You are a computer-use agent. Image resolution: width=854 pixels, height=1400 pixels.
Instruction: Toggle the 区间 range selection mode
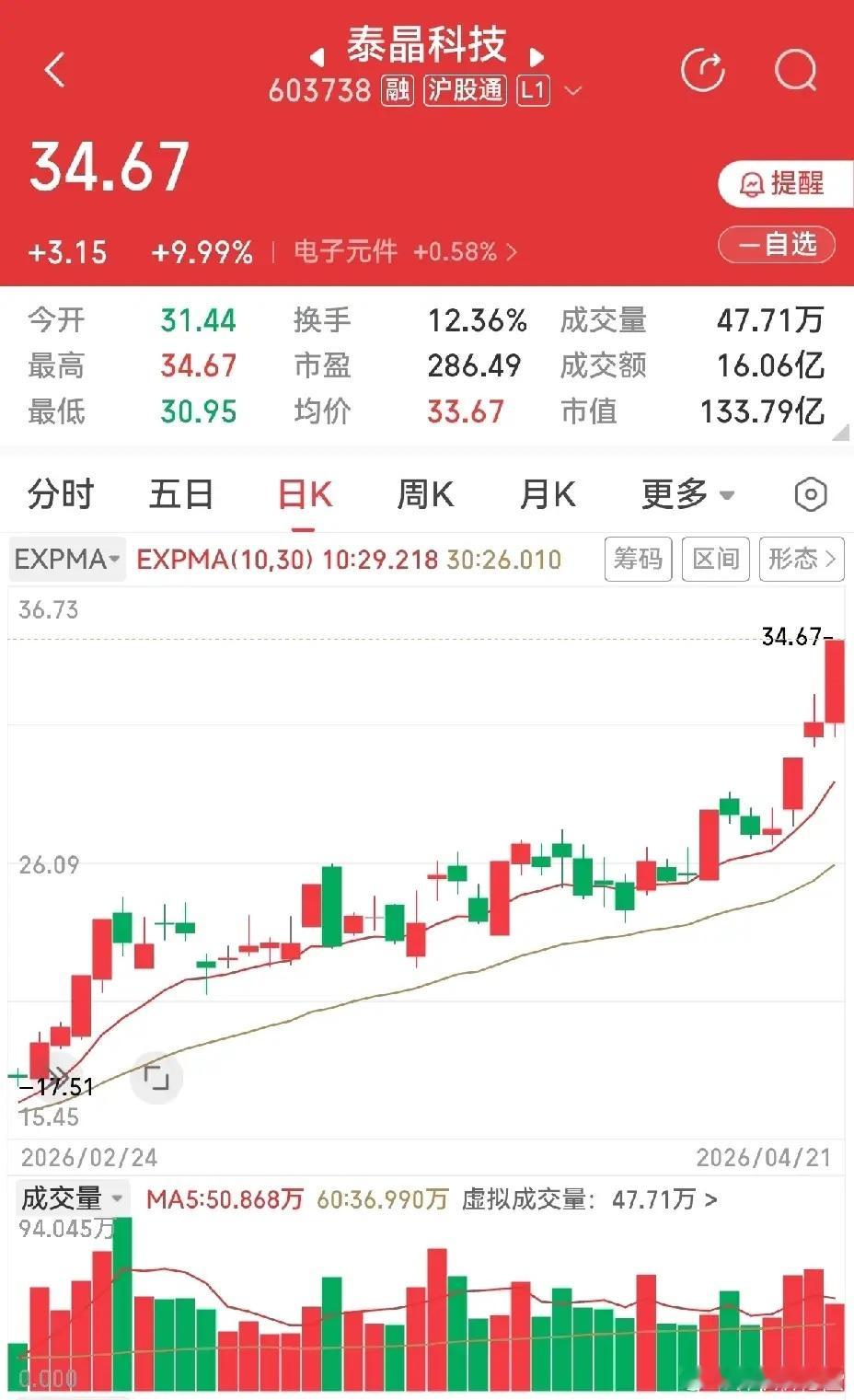[x=716, y=559]
